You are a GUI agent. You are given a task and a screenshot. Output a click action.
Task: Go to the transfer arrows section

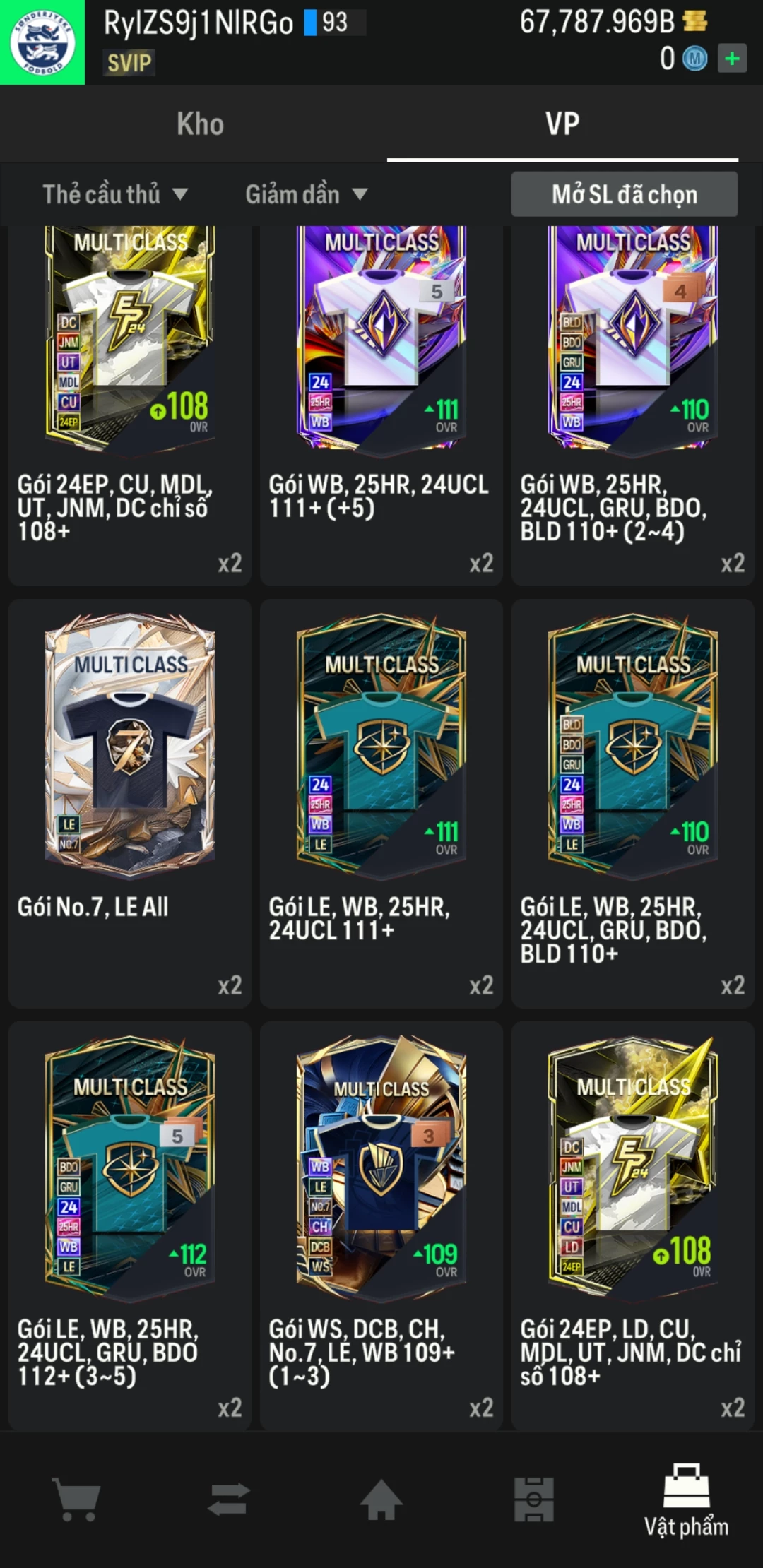pyautogui.click(x=229, y=1499)
